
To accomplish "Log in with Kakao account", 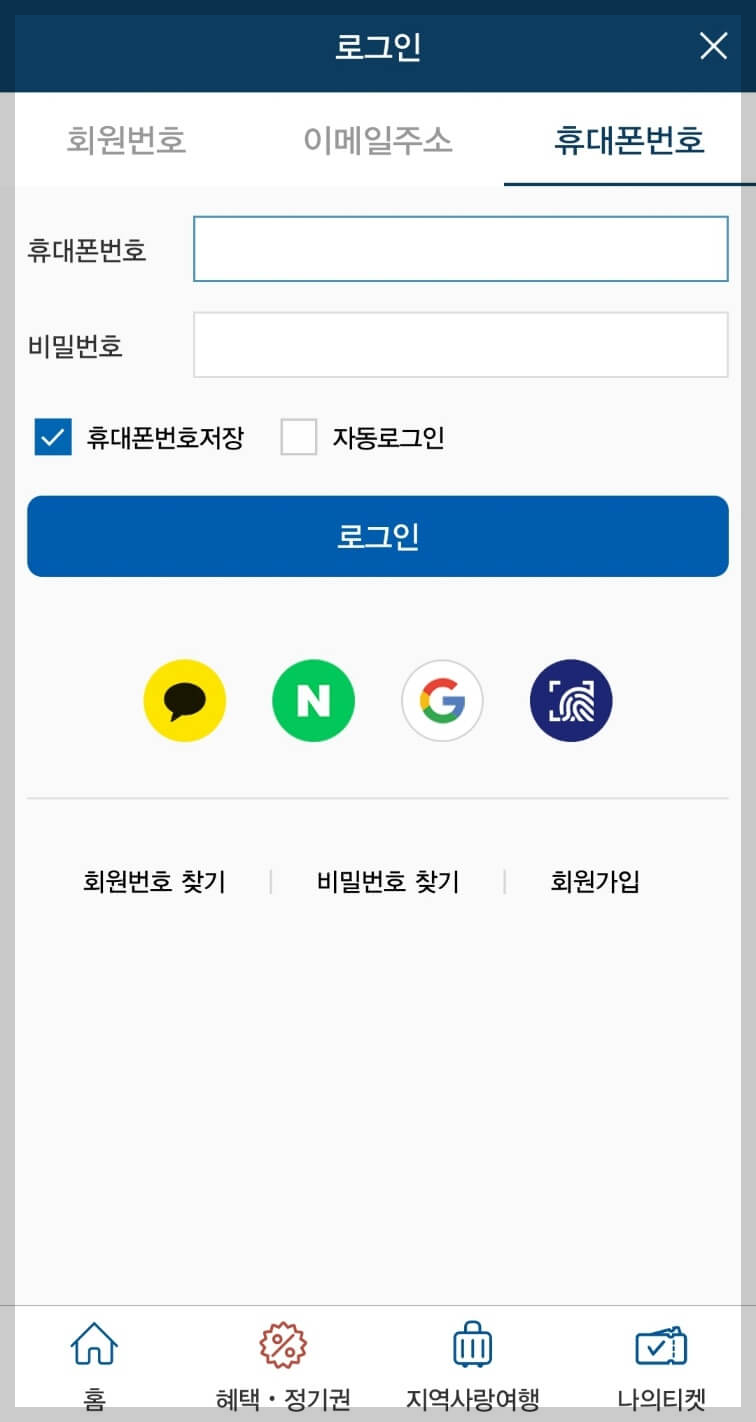I will click(x=185, y=700).
